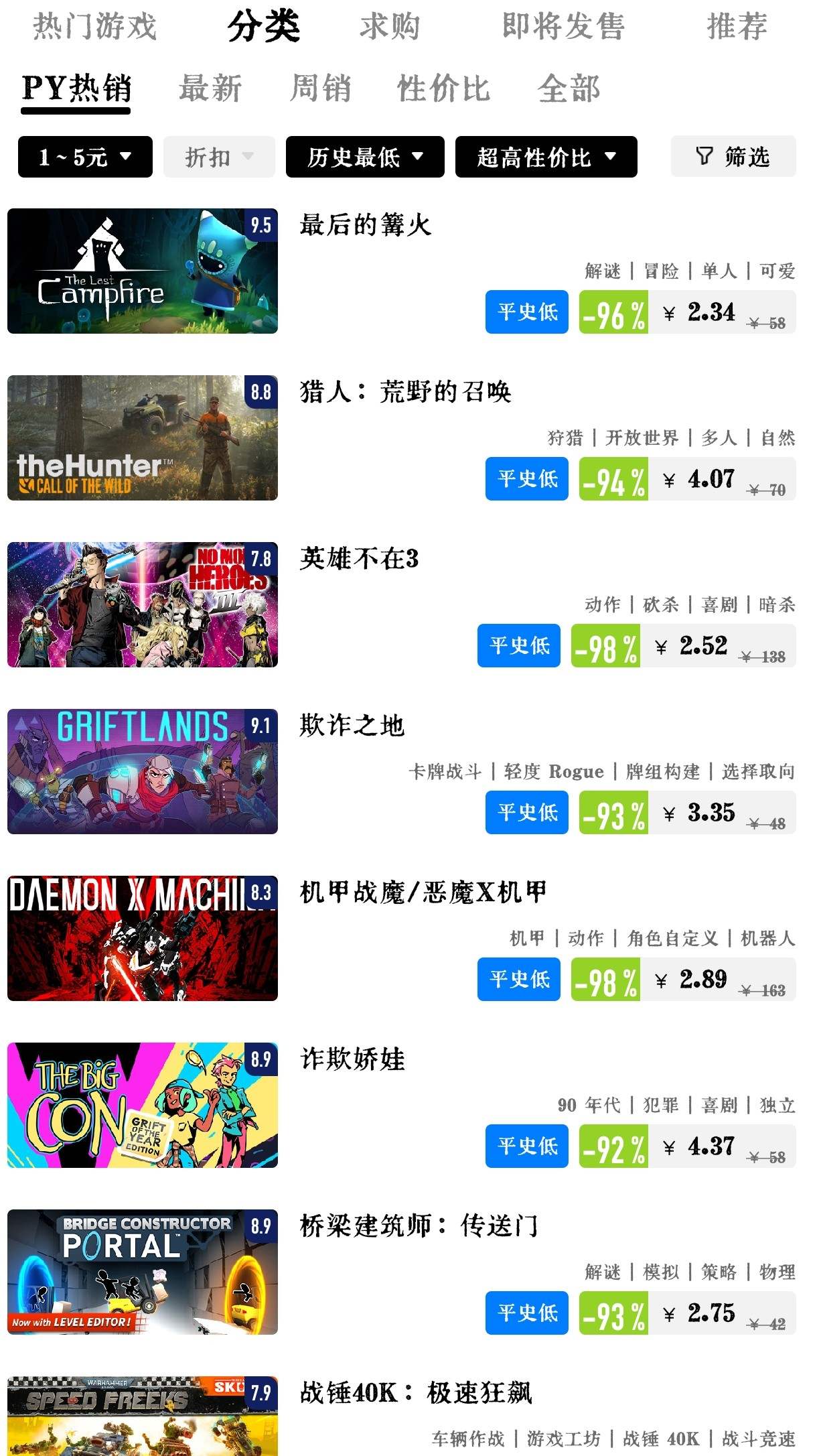Show the 性价比 sub-tab

coord(443,88)
